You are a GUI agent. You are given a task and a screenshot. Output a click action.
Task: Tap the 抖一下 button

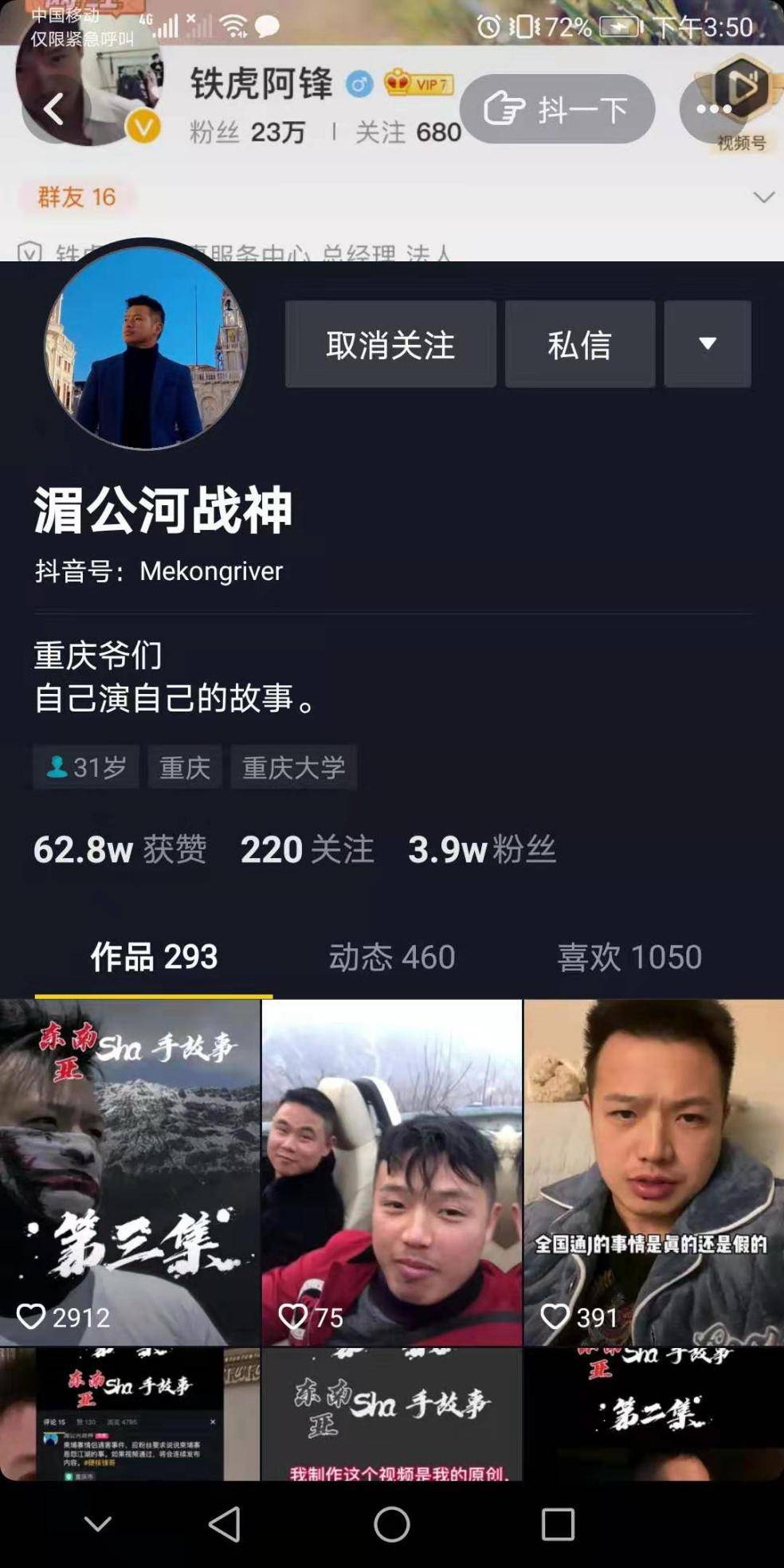point(558,110)
